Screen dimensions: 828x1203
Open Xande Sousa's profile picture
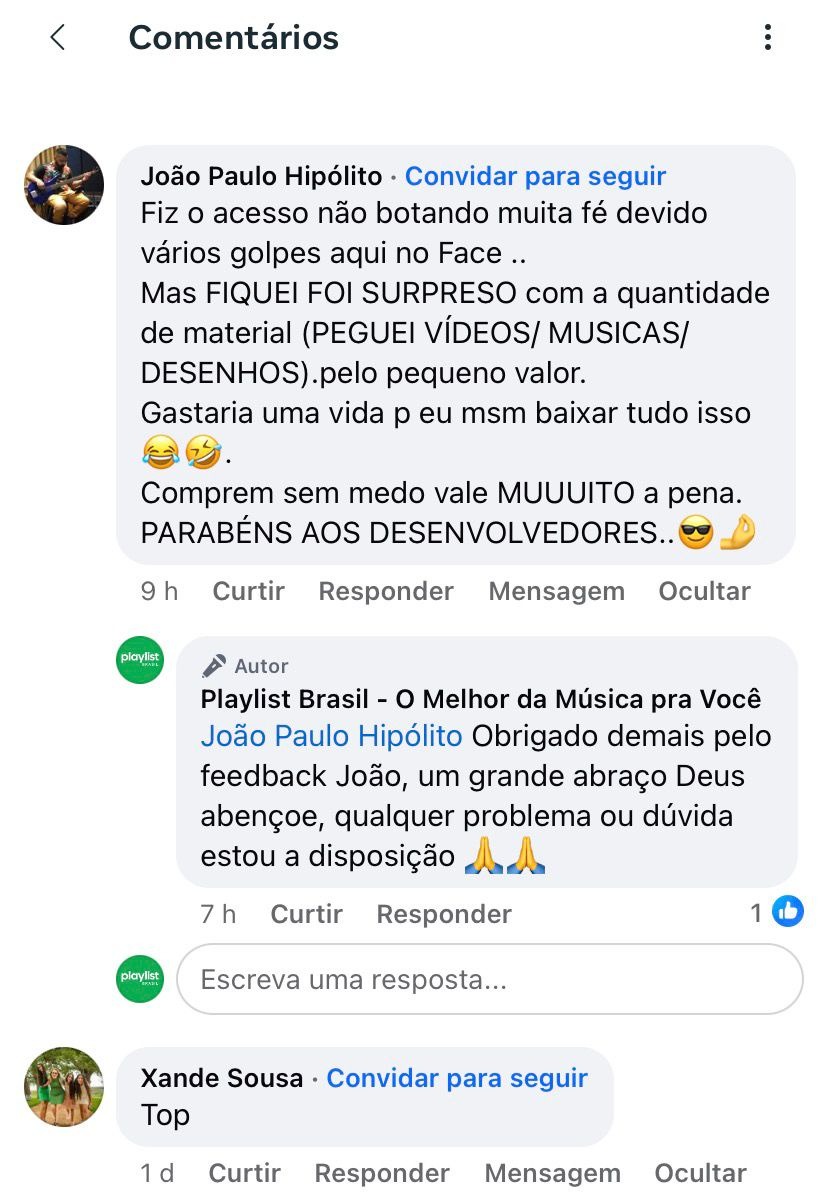64,1087
